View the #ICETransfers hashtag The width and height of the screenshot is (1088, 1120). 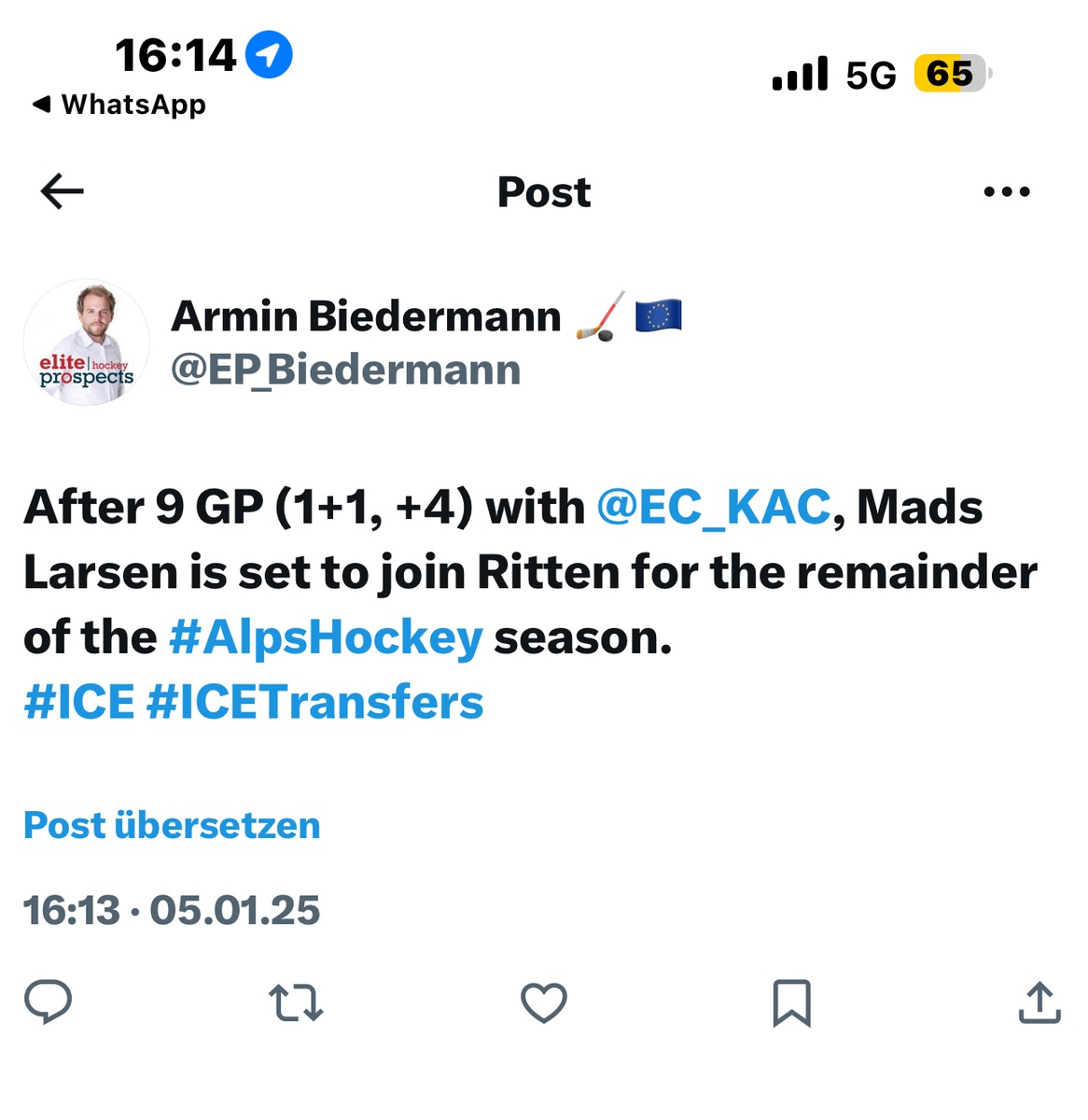coord(315,703)
